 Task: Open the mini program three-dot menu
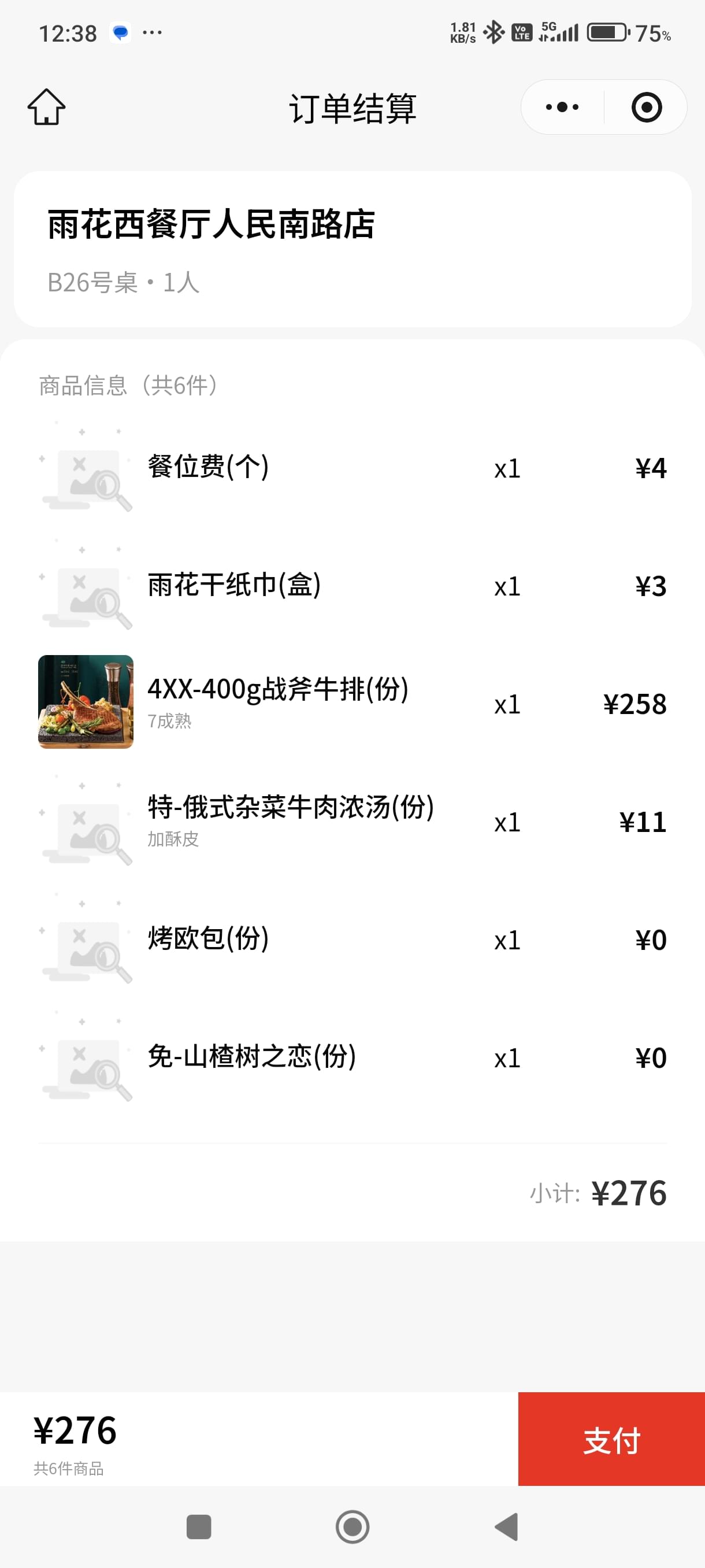(562, 107)
